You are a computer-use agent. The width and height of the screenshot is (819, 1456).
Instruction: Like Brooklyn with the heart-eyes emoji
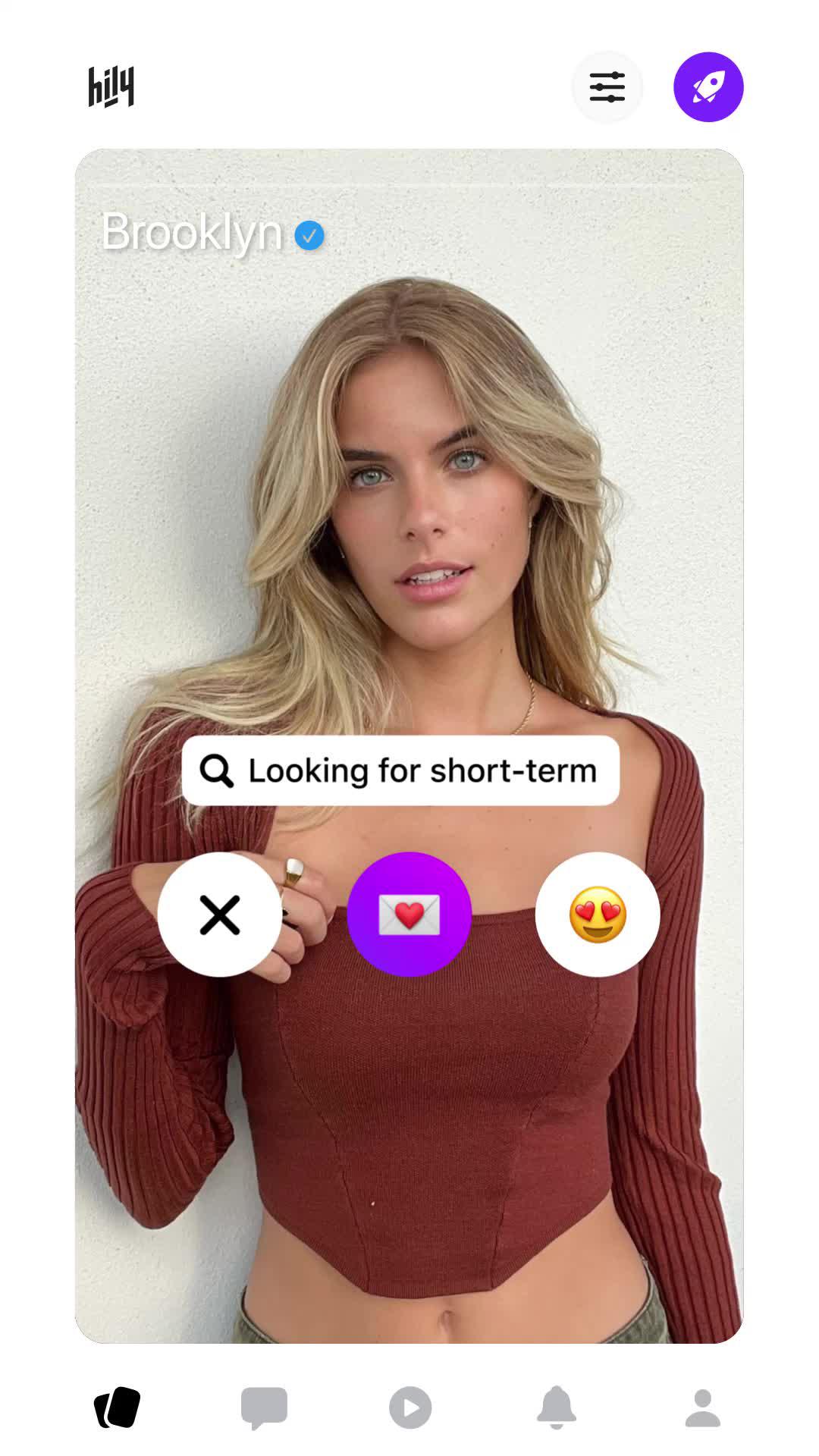pyautogui.click(x=598, y=914)
